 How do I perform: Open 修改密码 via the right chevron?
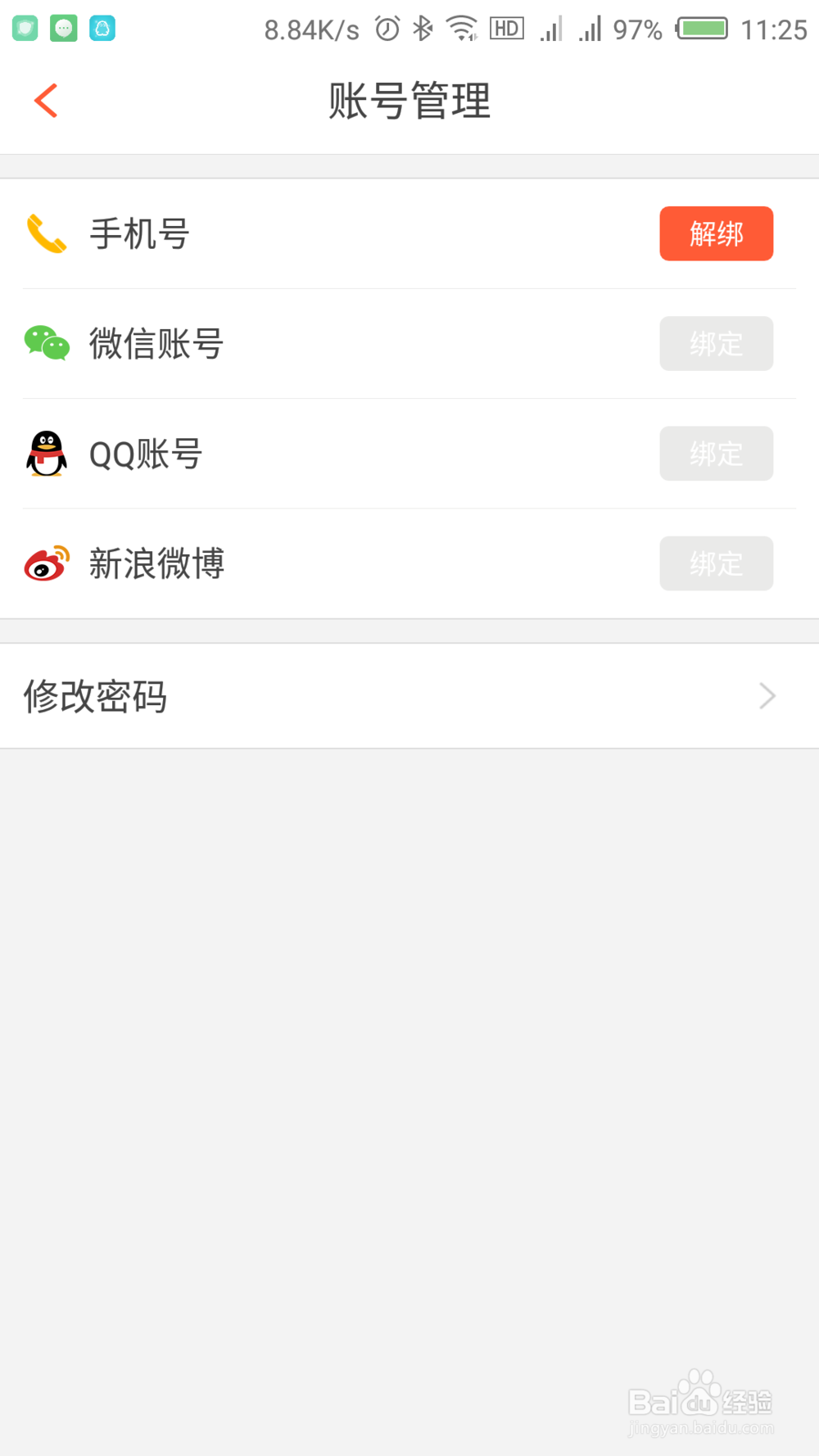766,695
